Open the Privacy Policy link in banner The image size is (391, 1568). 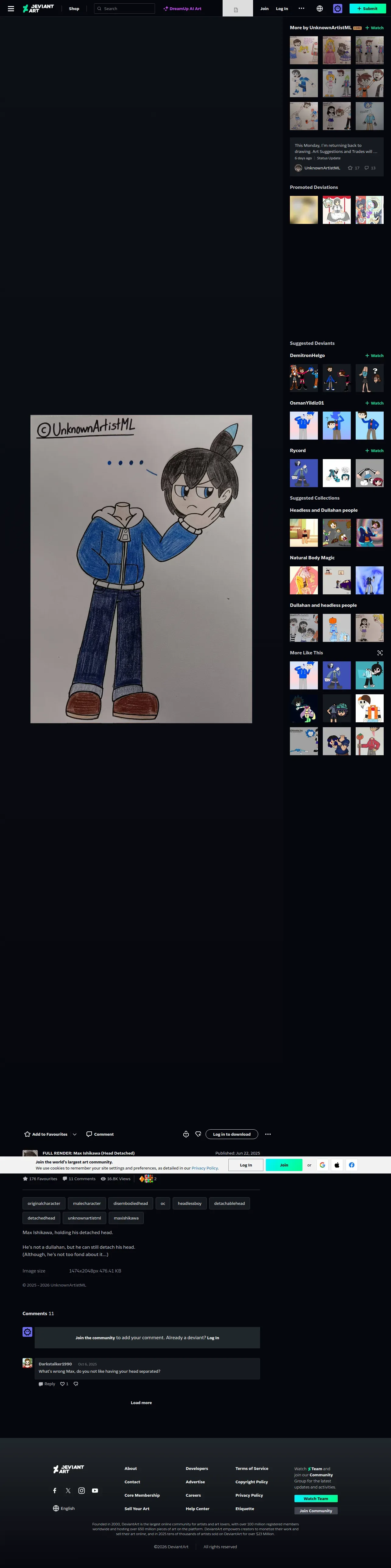click(205, 1168)
